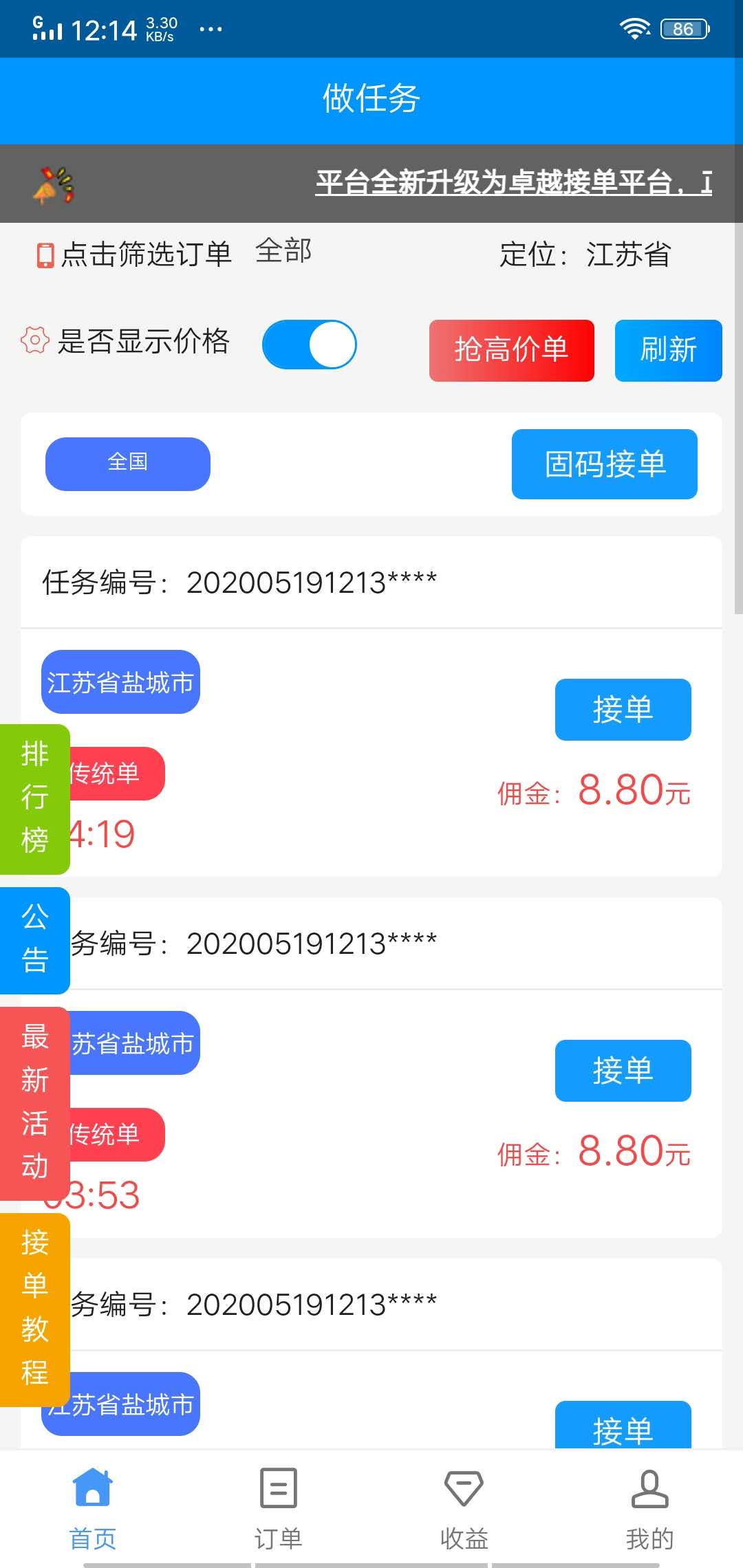This screenshot has width=743, height=1568.
Task: Open the 排行榜 side panel
Action: tap(34, 798)
